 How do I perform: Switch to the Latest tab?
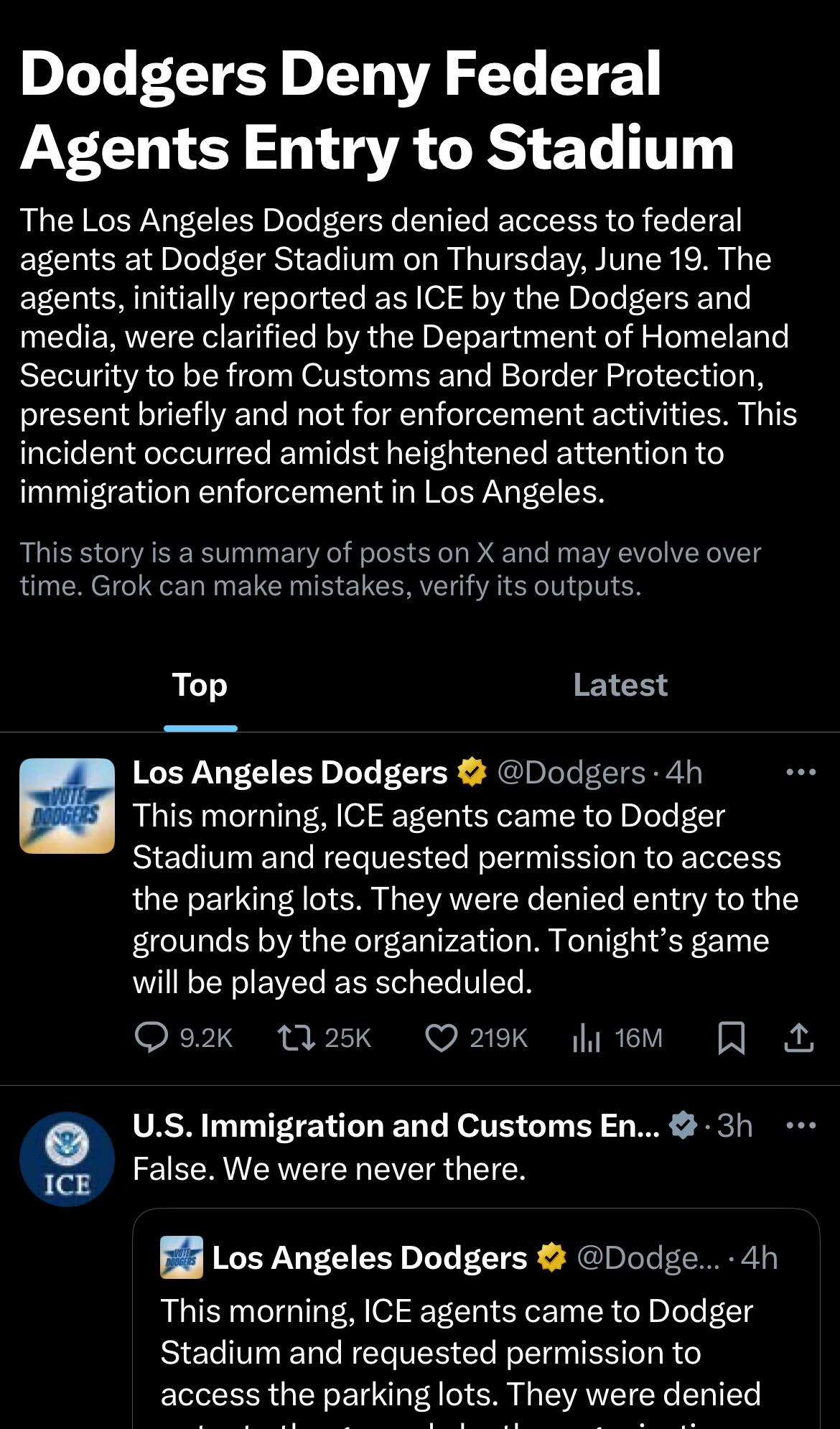(620, 685)
